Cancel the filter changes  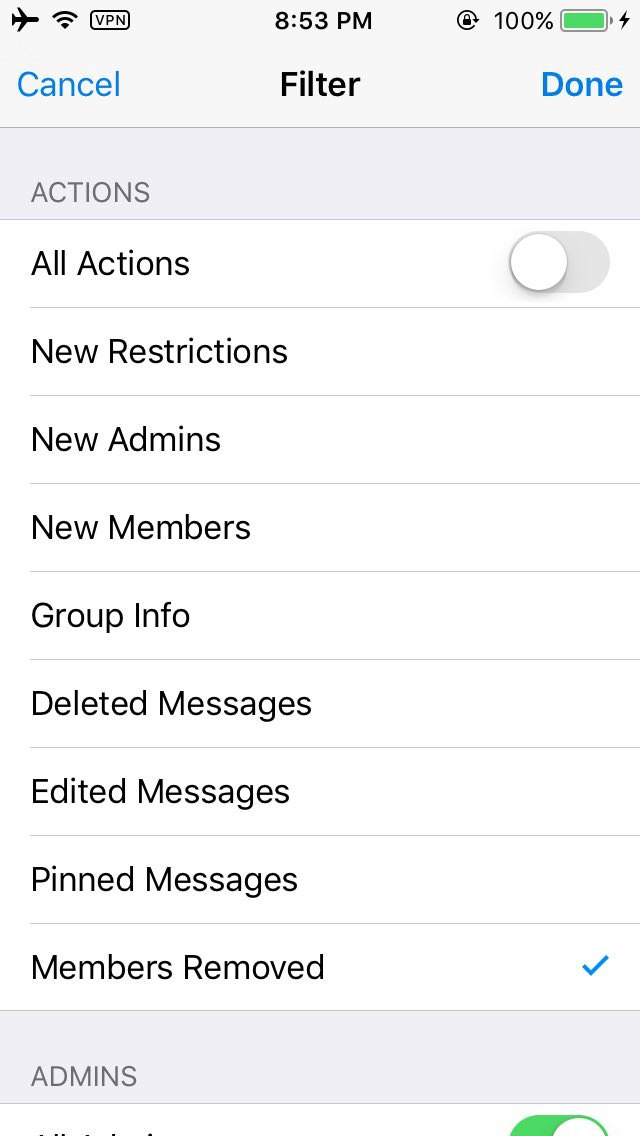68,85
